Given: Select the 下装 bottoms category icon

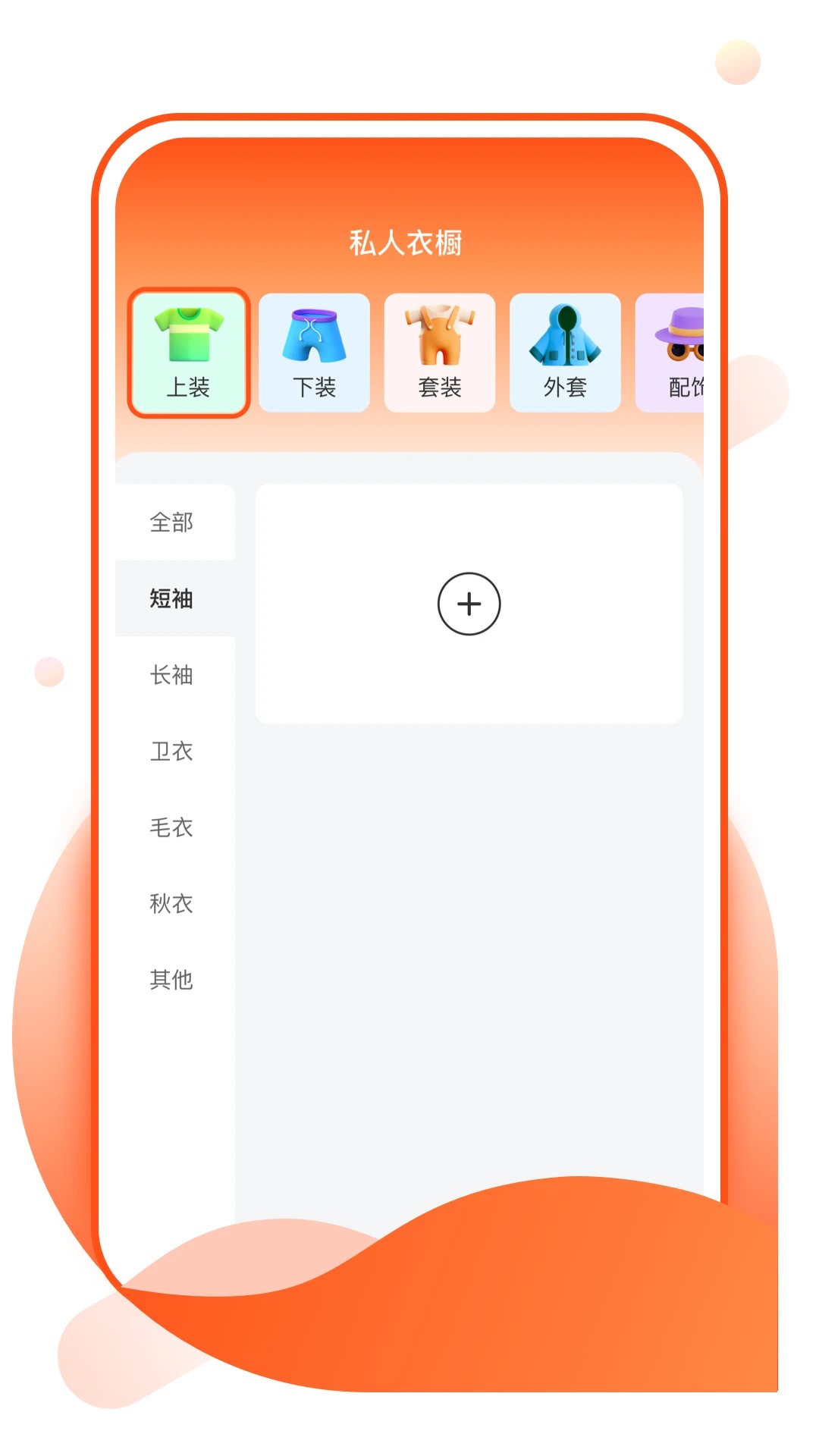Looking at the screenshot, I should (314, 352).
